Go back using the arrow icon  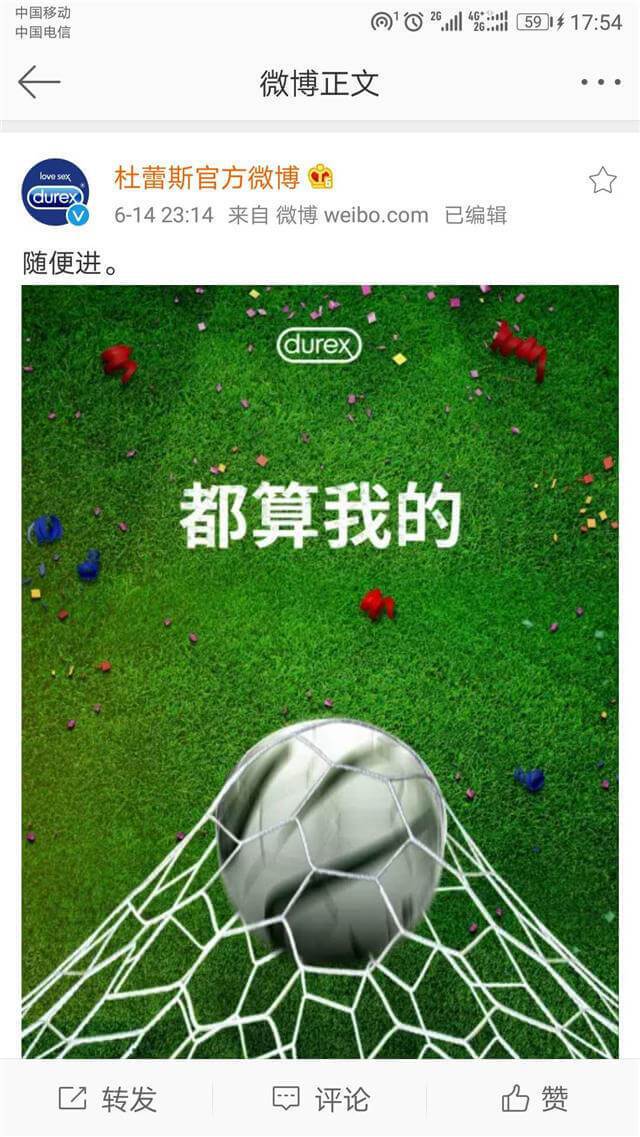(x=39, y=82)
